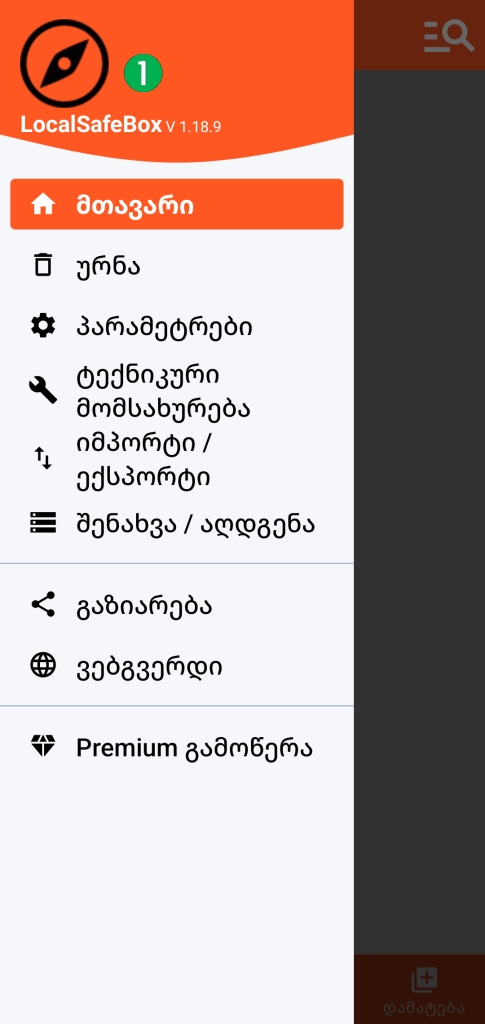
Task: Select მთავარი home item in drawer
Action: pos(176,204)
